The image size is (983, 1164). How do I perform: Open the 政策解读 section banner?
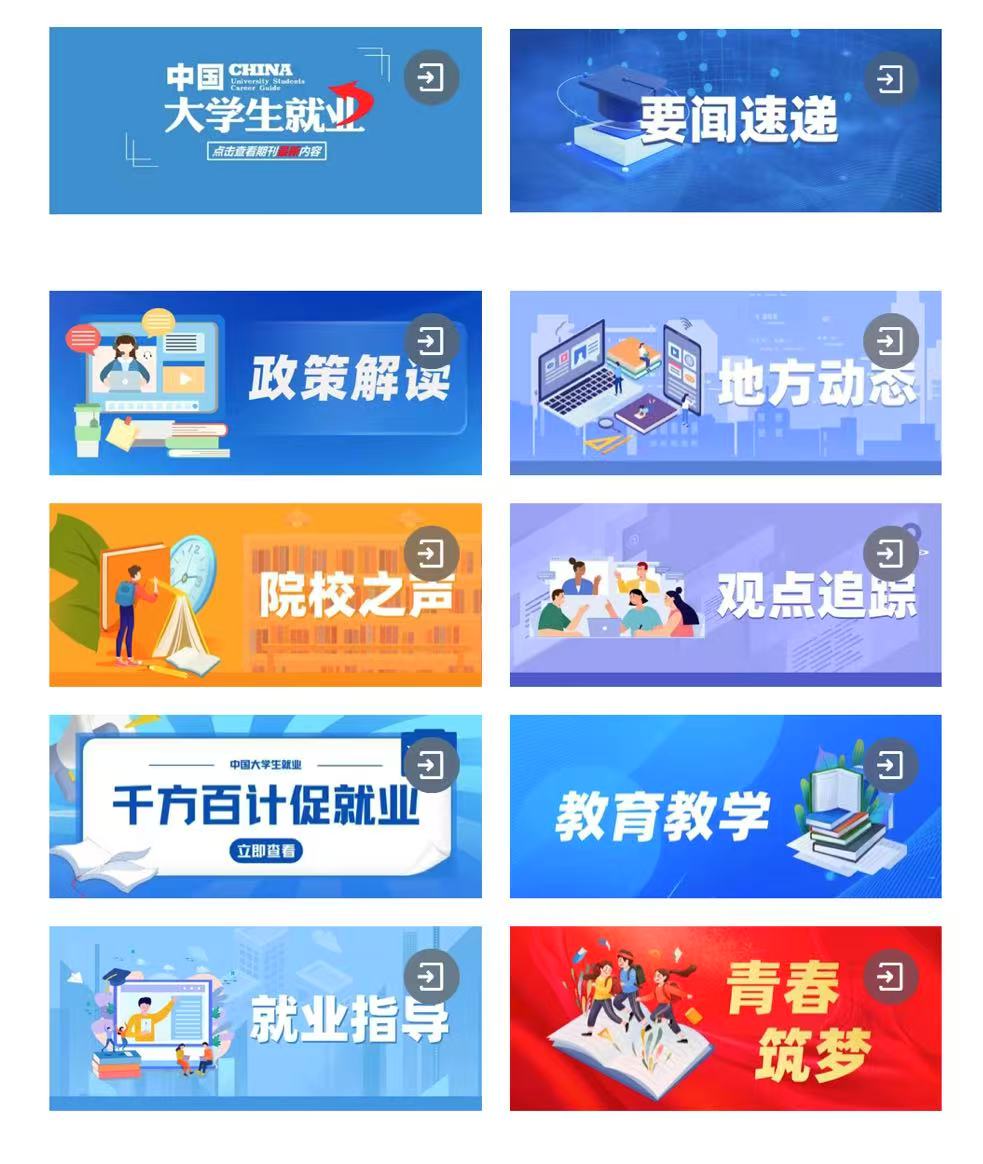click(265, 383)
